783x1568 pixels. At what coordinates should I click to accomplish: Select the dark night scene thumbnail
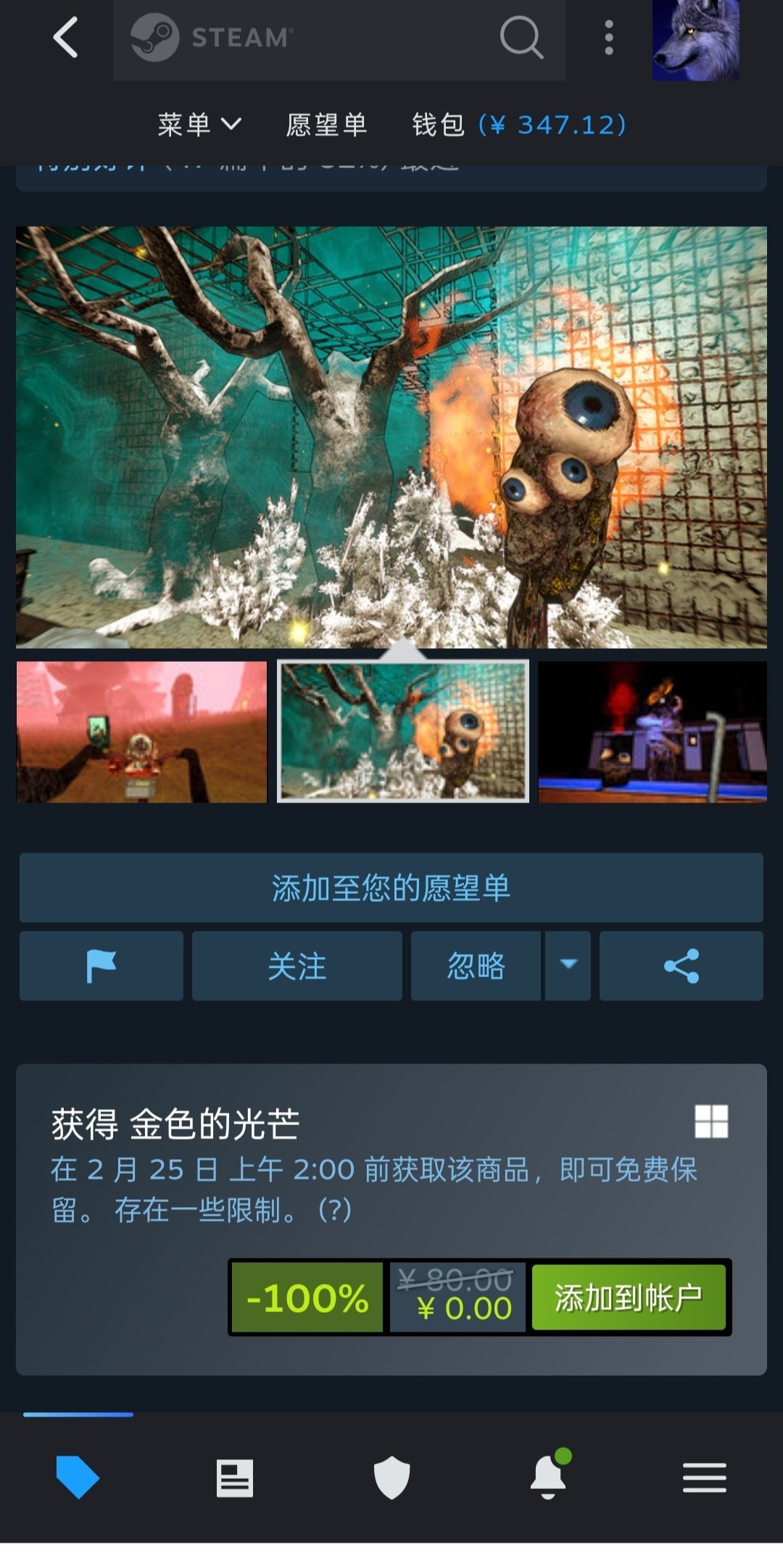(x=652, y=731)
